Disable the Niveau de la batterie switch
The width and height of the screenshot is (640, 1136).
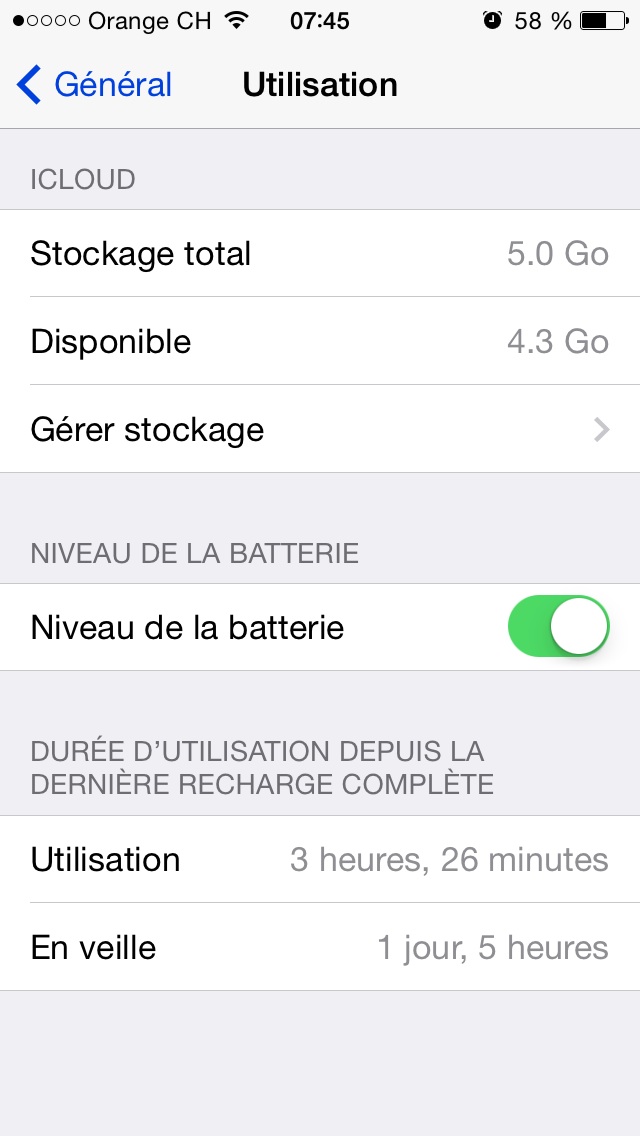(x=558, y=627)
